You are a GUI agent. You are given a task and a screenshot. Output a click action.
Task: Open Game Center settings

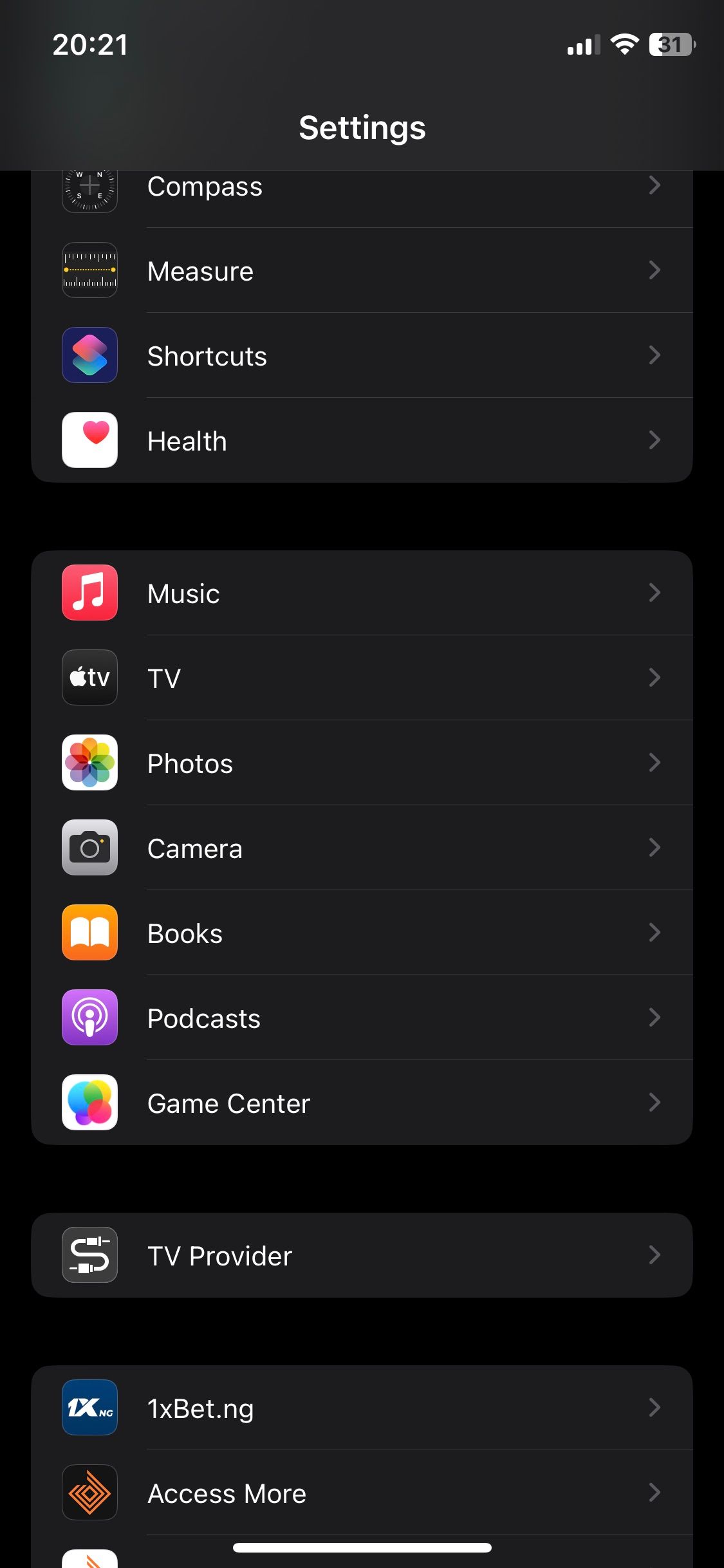pyautogui.click(x=360, y=1103)
